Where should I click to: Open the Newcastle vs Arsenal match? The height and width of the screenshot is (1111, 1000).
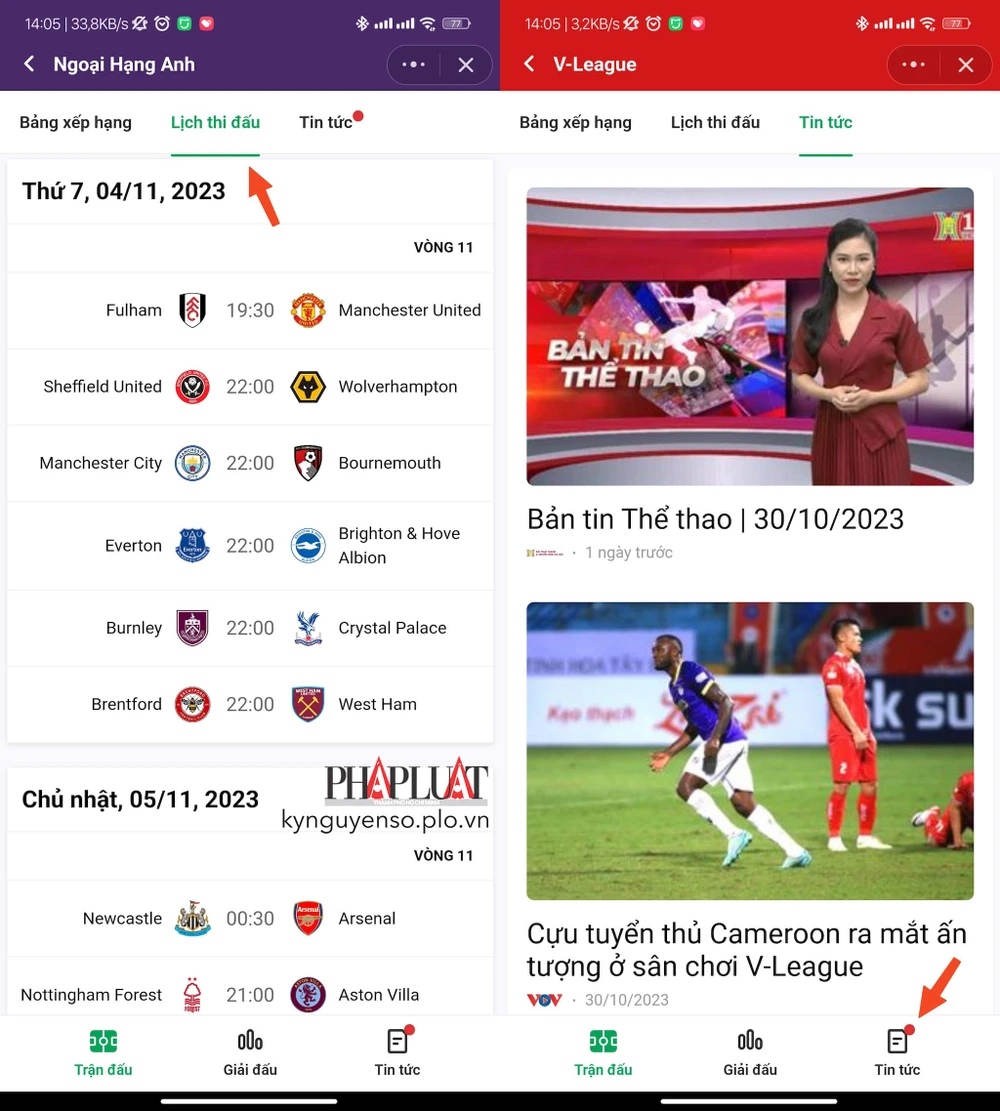point(250,918)
